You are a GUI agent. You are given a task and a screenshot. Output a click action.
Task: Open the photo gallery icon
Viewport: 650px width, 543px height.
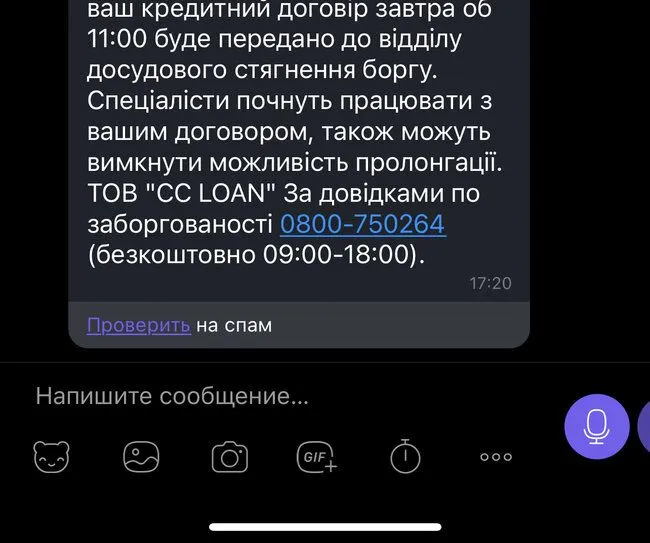tap(141, 457)
